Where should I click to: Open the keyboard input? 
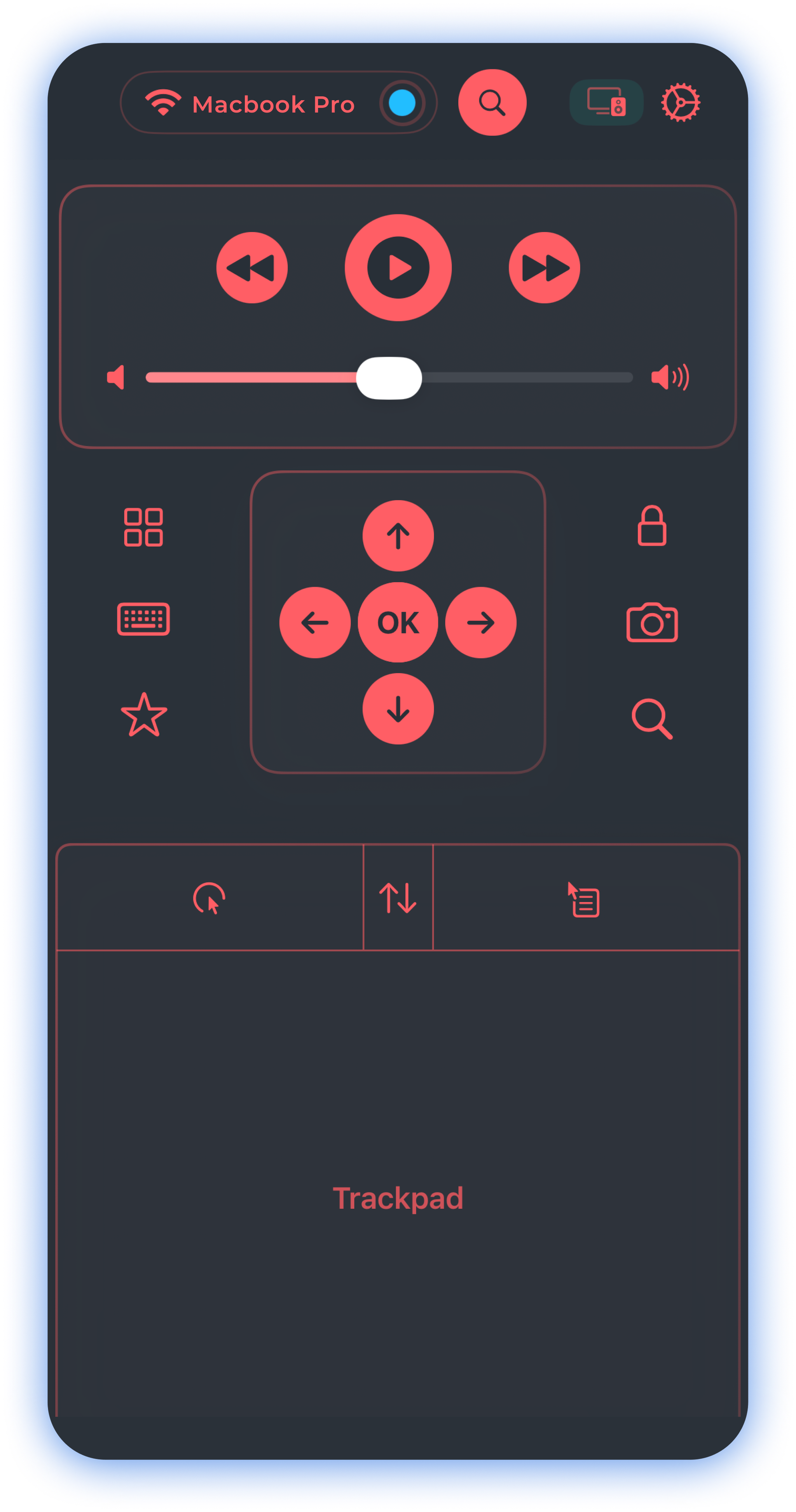click(143, 619)
